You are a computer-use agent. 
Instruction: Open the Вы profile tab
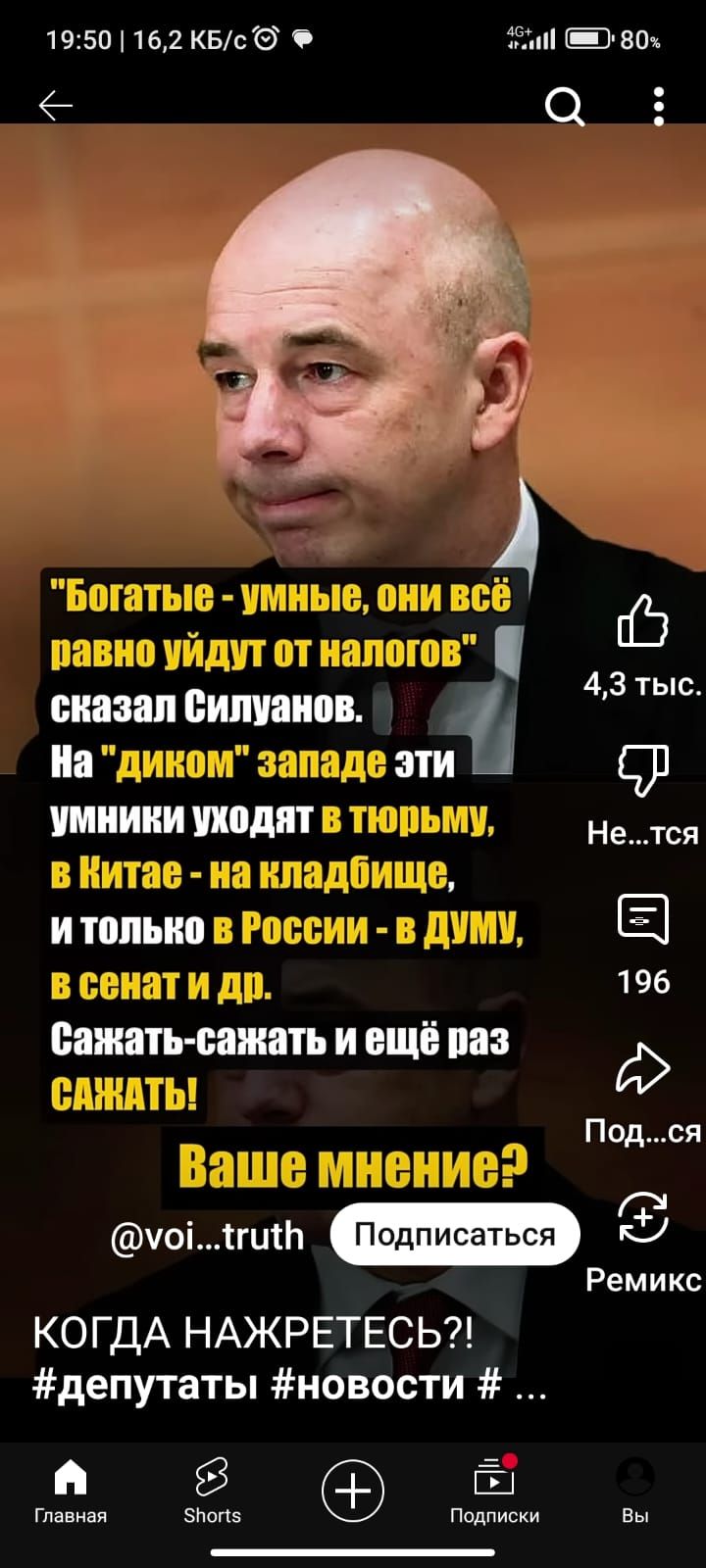point(635,1490)
